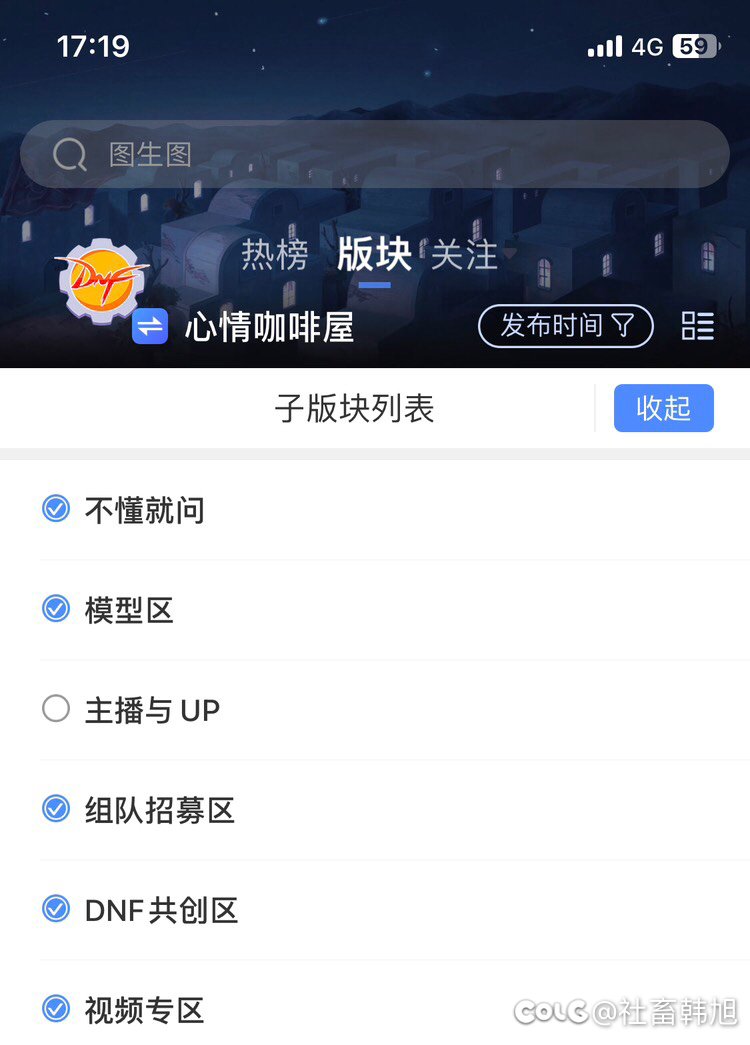The image size is (750, 1045).
Task: Tap the search box showing 图生图
Action: click(x=375, y=154)
